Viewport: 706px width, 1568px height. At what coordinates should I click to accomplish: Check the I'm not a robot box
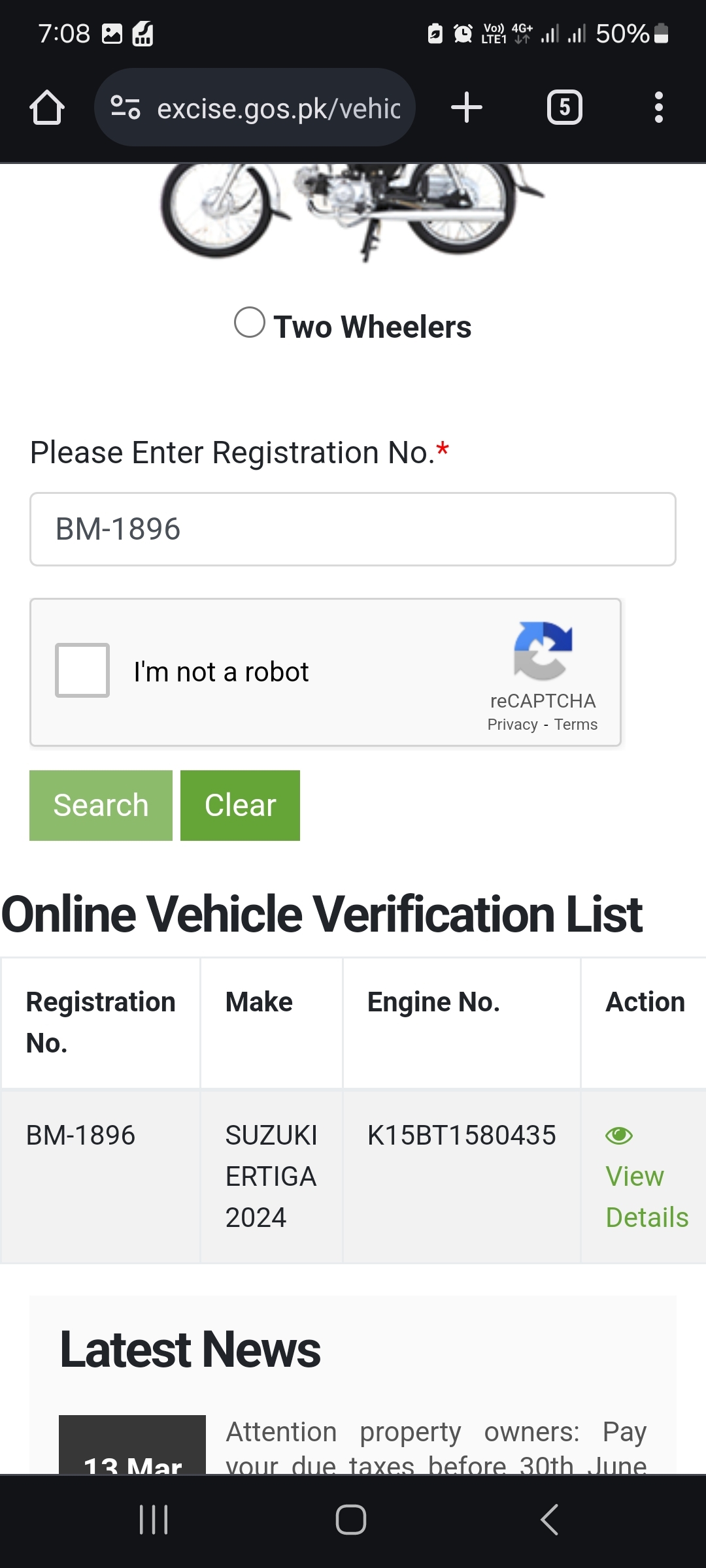[x=82, y=670]
